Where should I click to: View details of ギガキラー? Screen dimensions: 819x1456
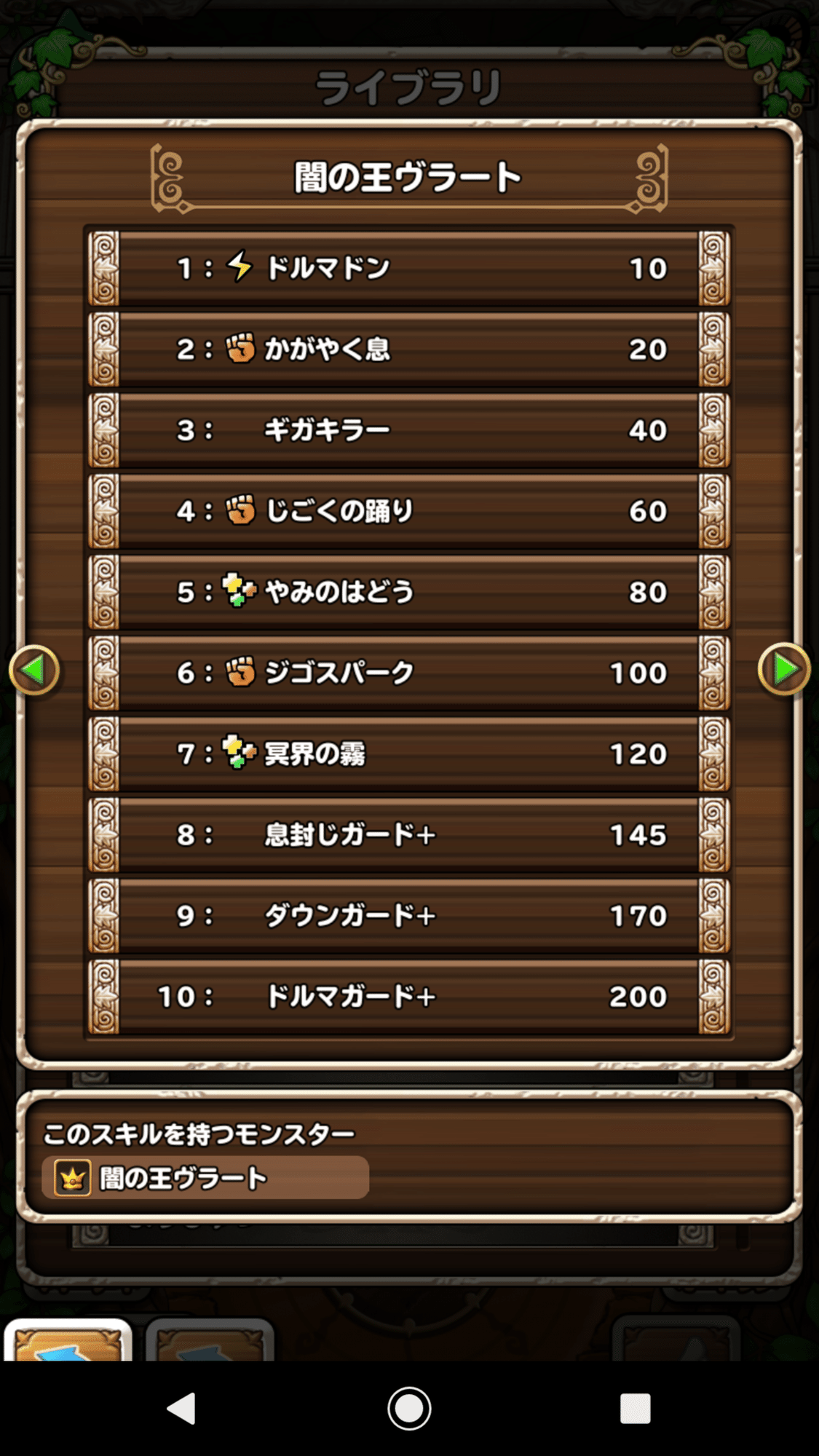(408, 430)
